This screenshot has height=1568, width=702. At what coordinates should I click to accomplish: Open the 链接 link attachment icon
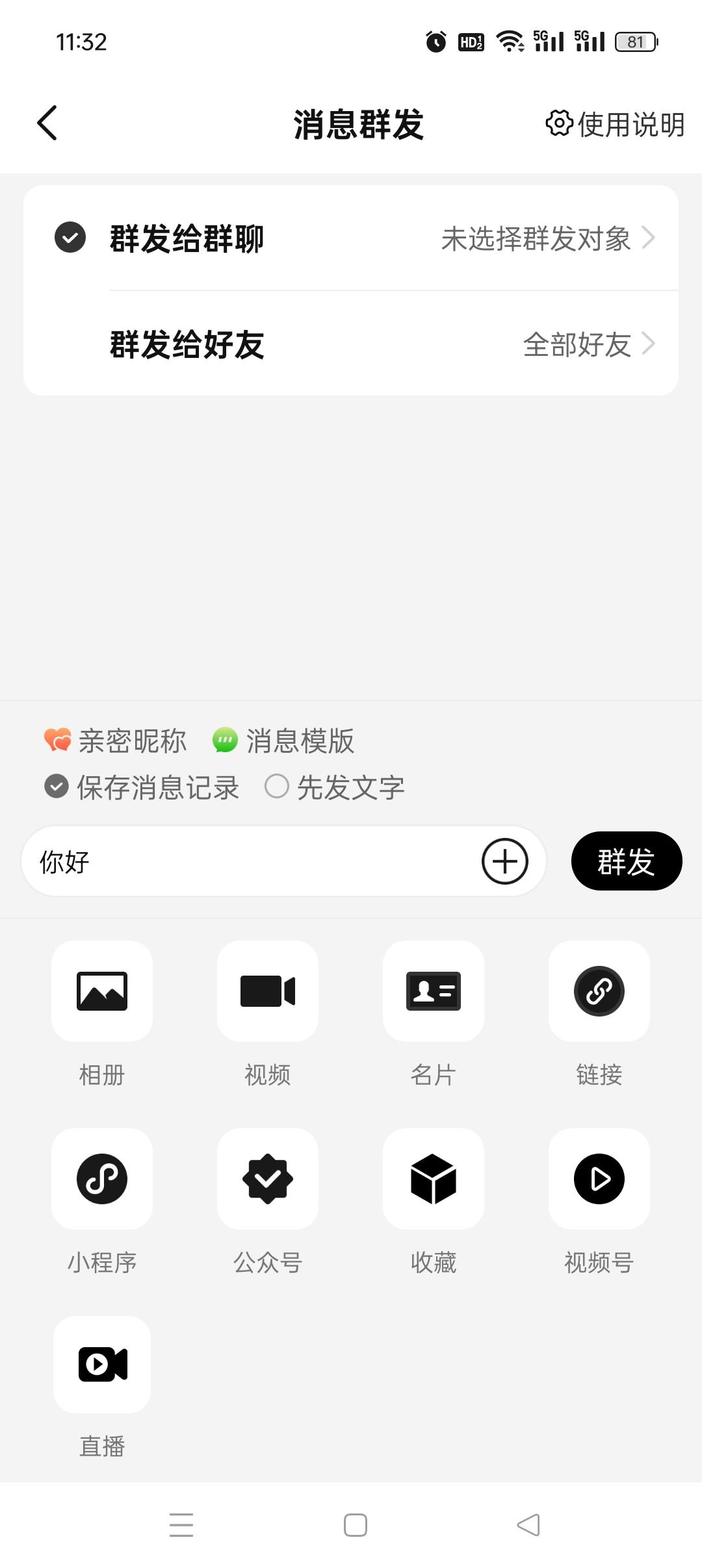click(599, 992)
